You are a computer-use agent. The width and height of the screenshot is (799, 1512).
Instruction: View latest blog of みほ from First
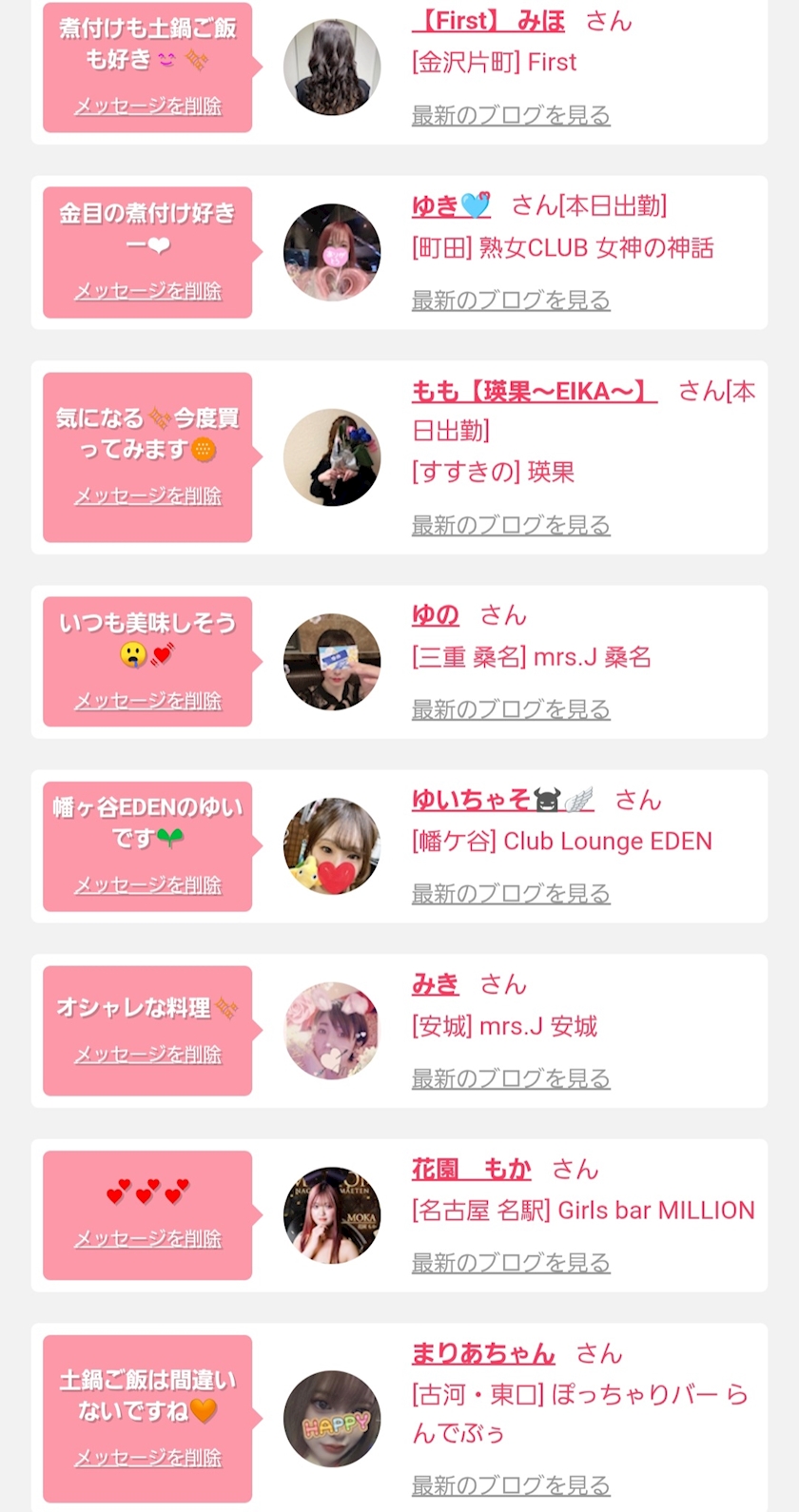[511, 116]
